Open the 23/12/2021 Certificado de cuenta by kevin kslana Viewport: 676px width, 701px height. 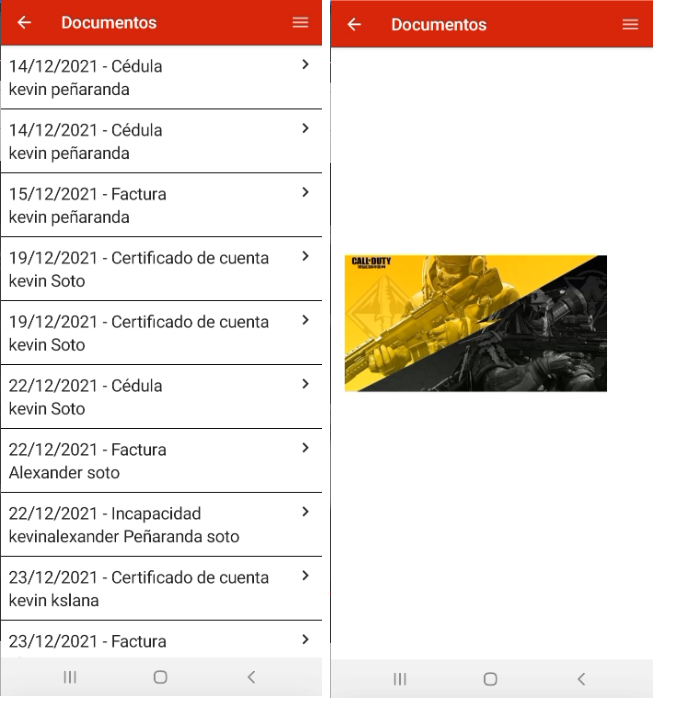coord(160,589)
